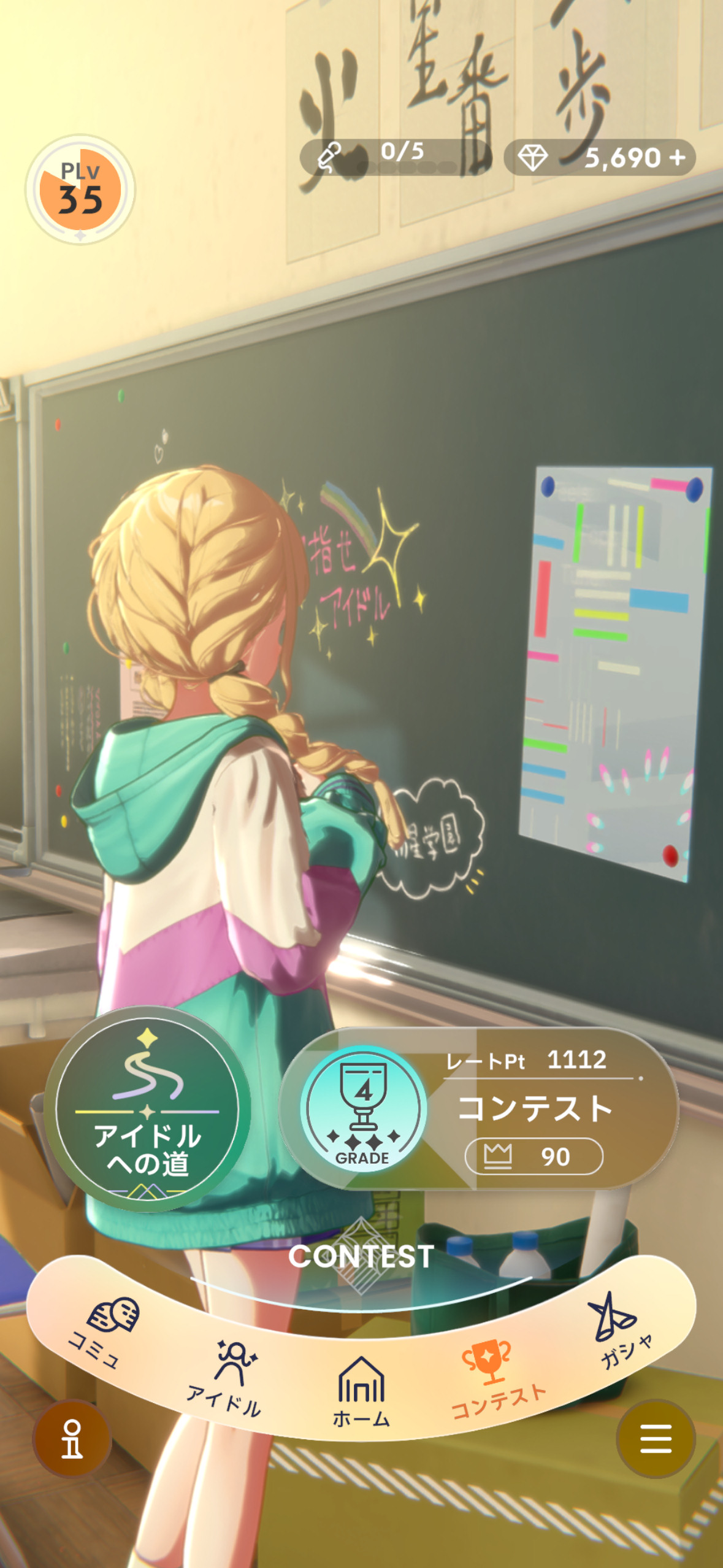The width and height of the screenshot is (723, 1568).
Task: Open the player level 35 badge
Action: [80, 190]
